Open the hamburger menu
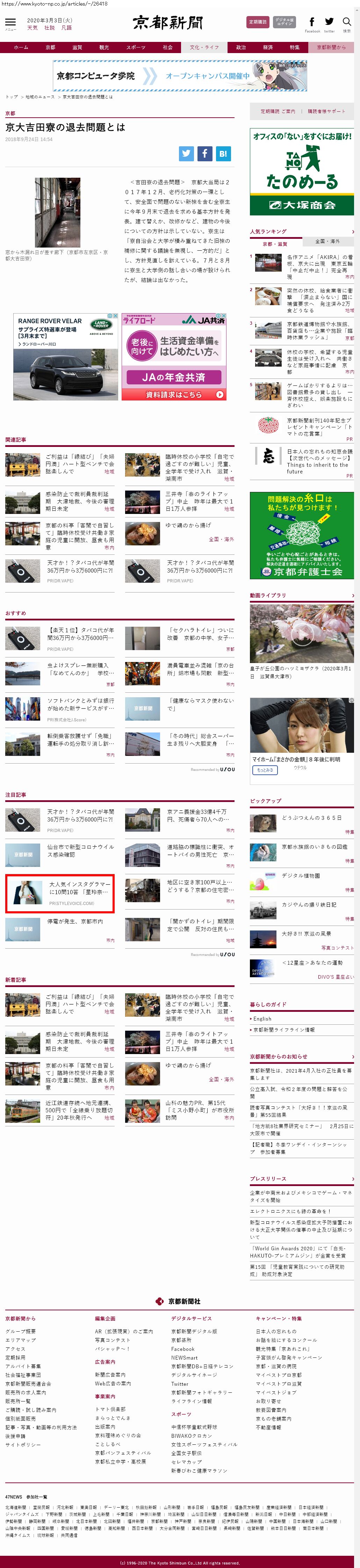 10,23
